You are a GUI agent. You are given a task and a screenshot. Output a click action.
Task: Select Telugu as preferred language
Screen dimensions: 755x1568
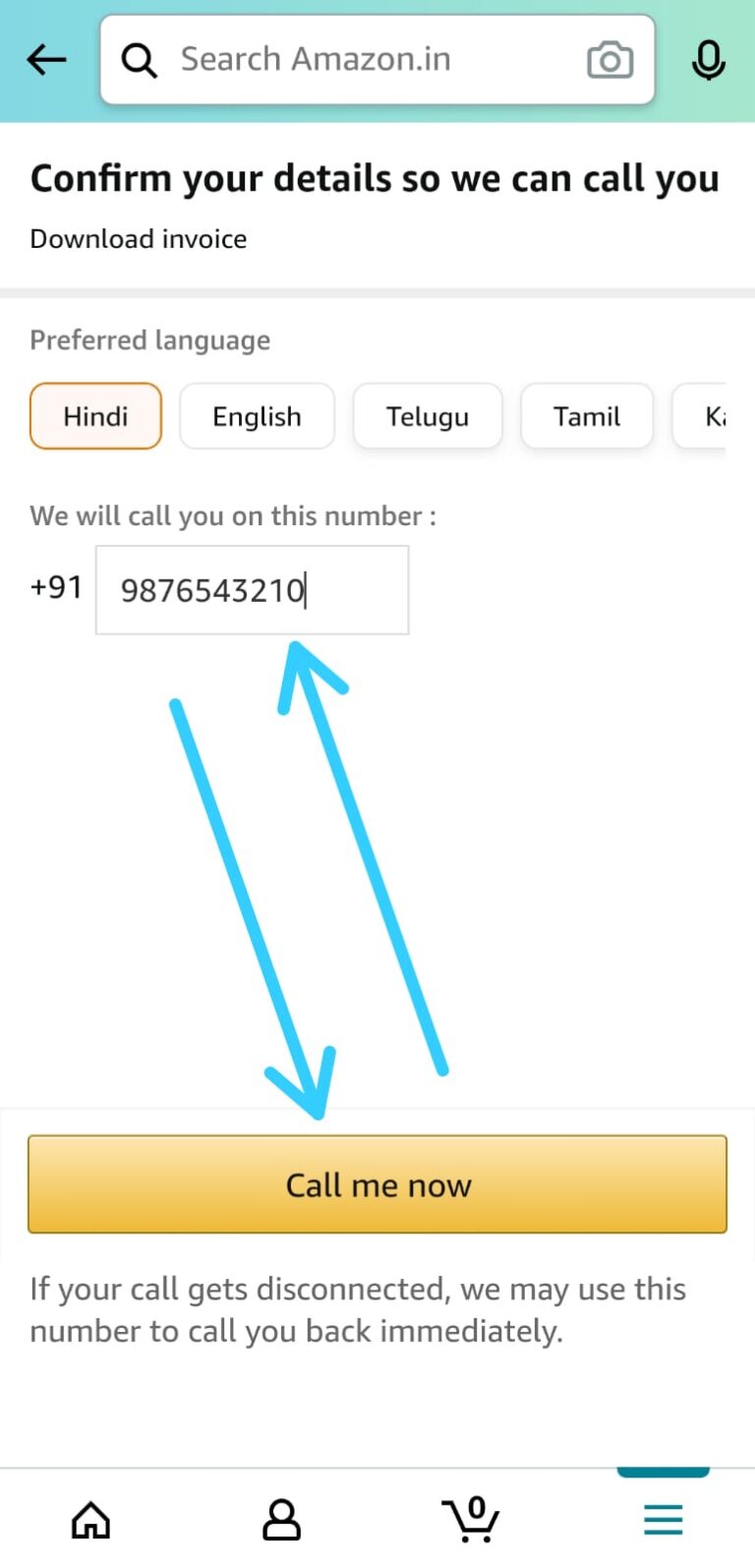tap(427, 416)
